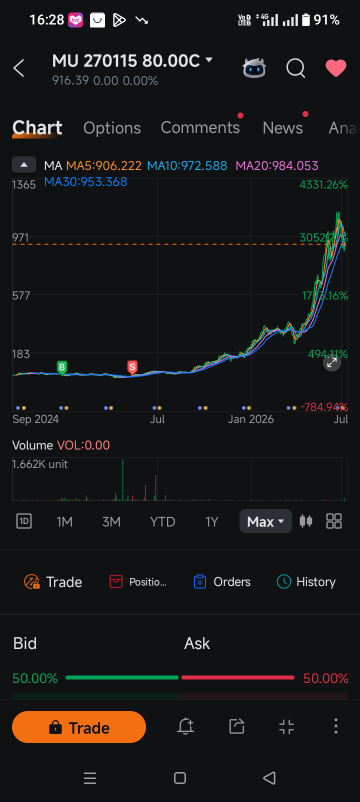
Task: Open the contract selector dropdown beside MU 270115 80.00C
Action: point(209,60)
